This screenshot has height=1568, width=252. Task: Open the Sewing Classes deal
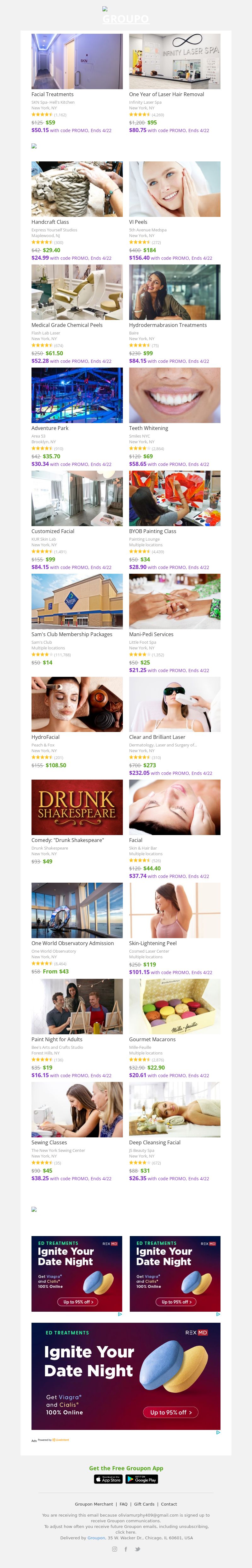click(x=77, y=1109)
